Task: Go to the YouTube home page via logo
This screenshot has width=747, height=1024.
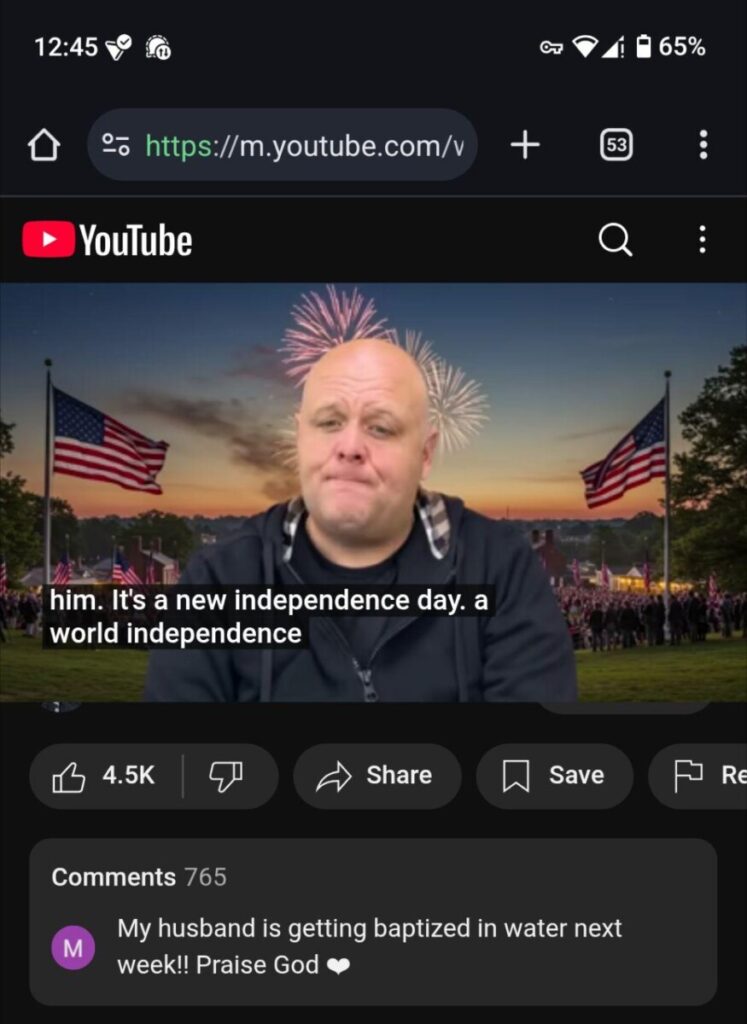Action: (107, 240)
